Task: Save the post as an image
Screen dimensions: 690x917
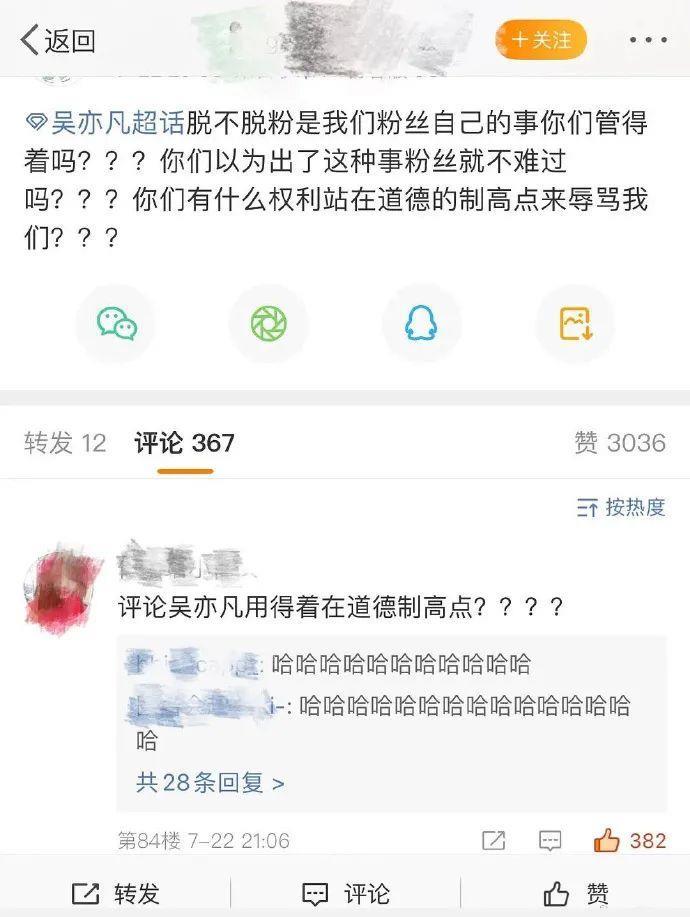Action: coord(575,324)
